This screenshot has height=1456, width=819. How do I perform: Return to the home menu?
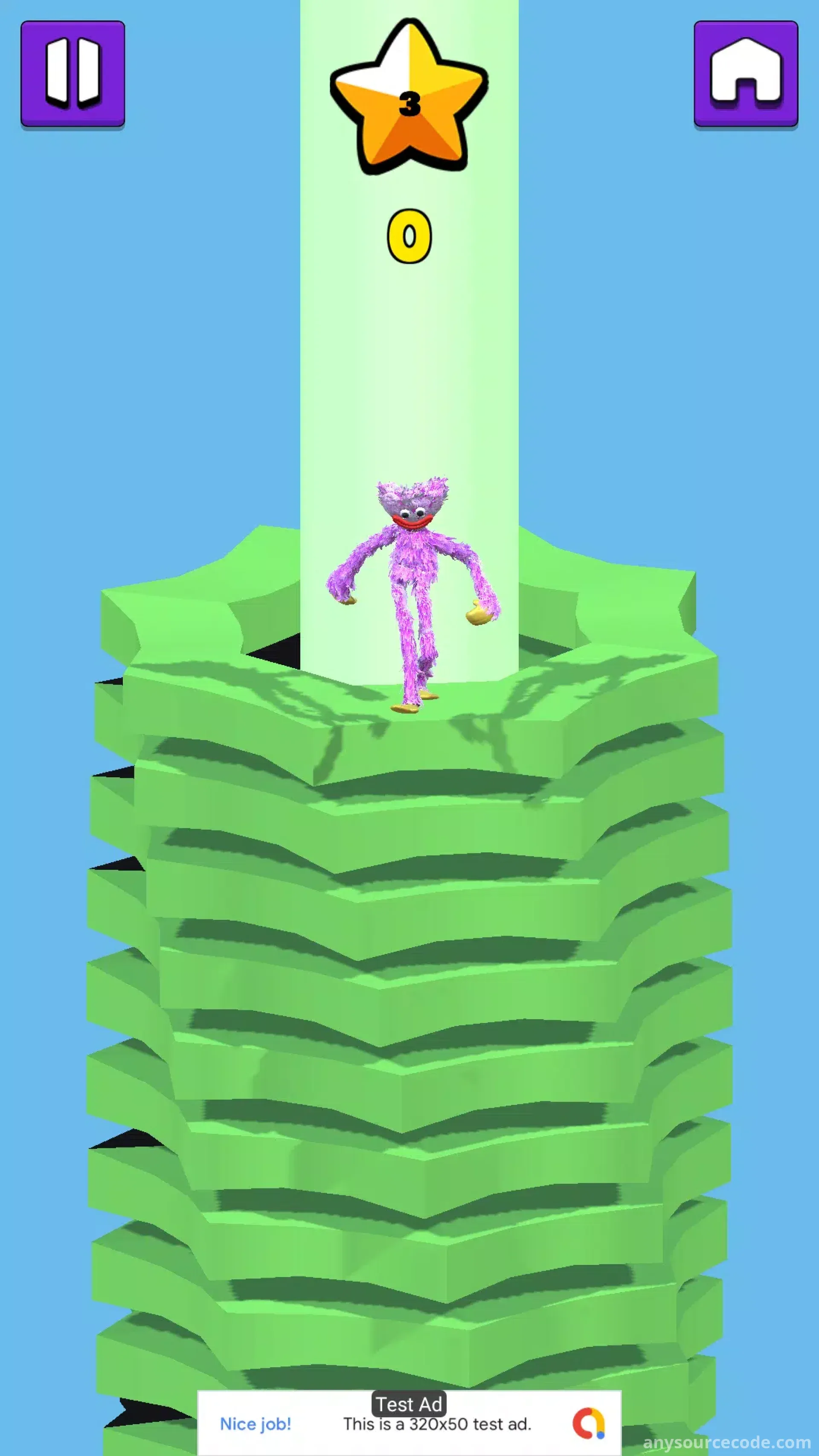click(746, 74)
